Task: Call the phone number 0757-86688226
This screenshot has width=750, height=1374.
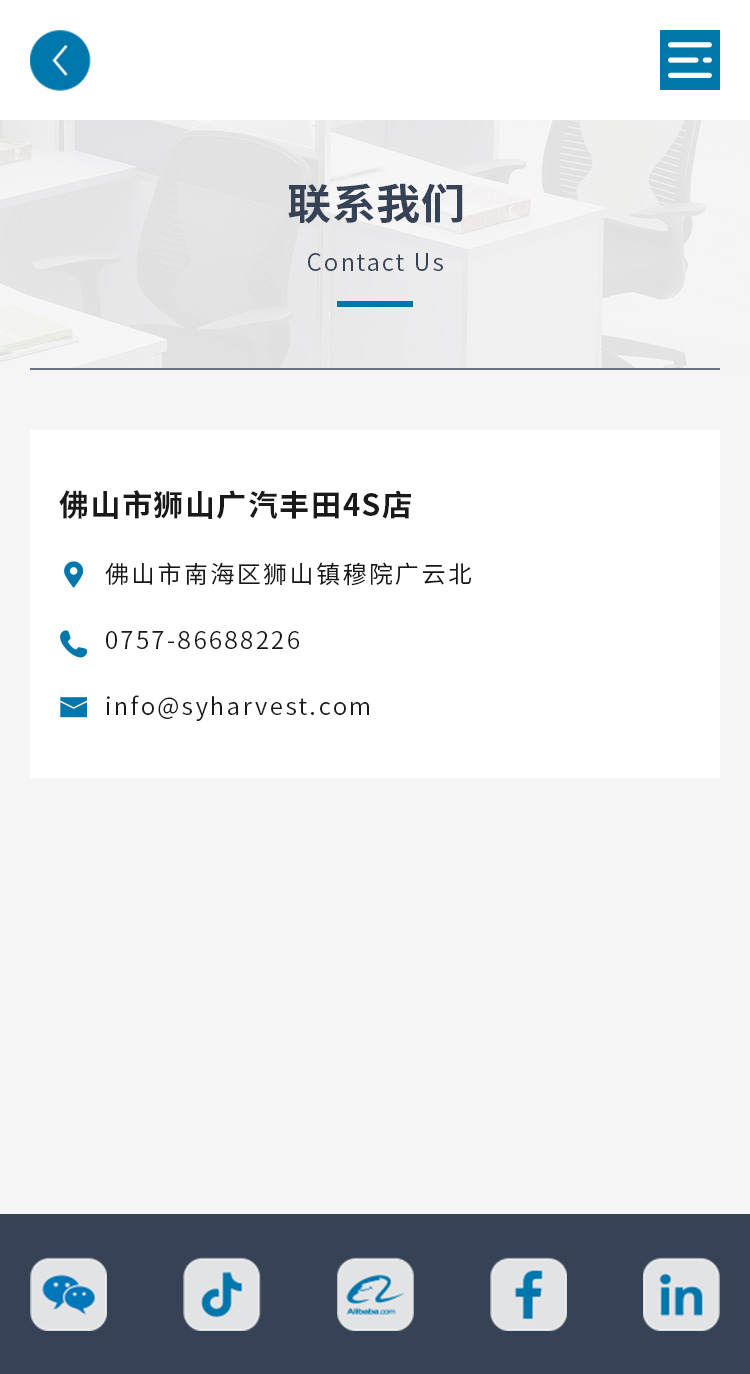Action: point(203,640)
